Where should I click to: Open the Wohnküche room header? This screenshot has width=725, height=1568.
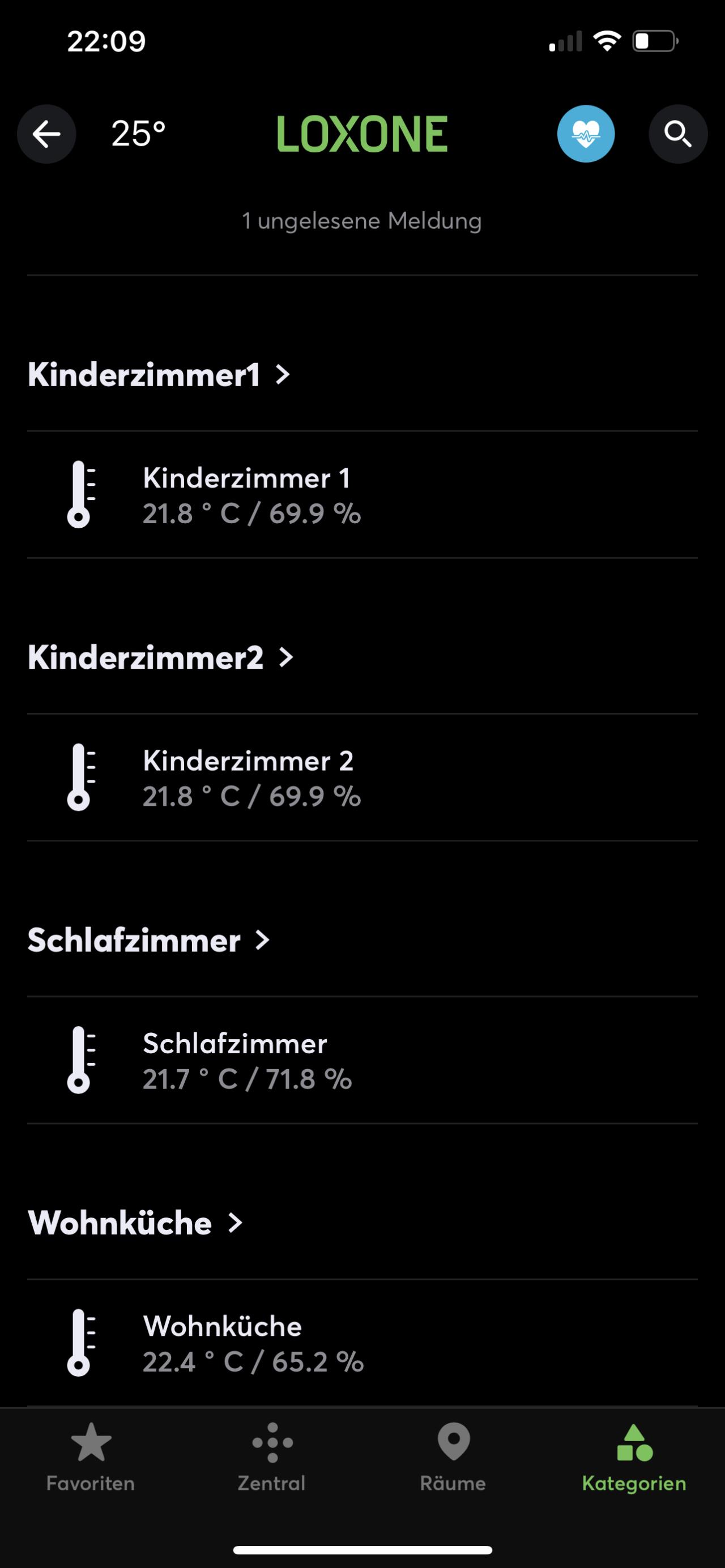point(135,1222)
